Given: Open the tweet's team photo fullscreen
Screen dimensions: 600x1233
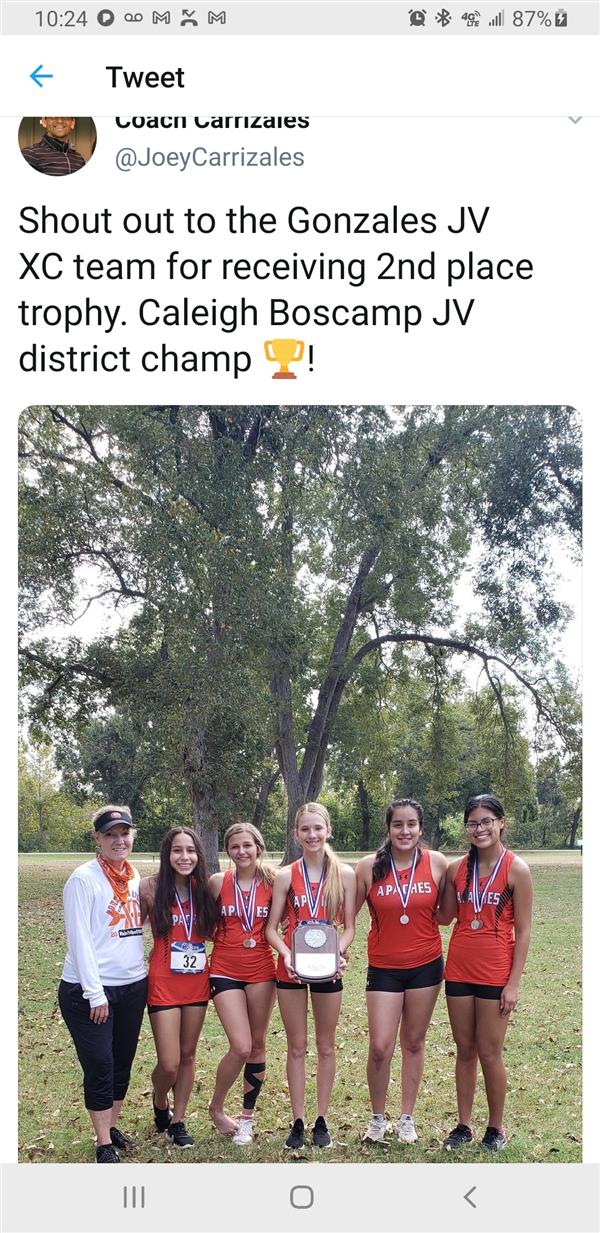Looking at the screenshot, I should pos(300,782).
